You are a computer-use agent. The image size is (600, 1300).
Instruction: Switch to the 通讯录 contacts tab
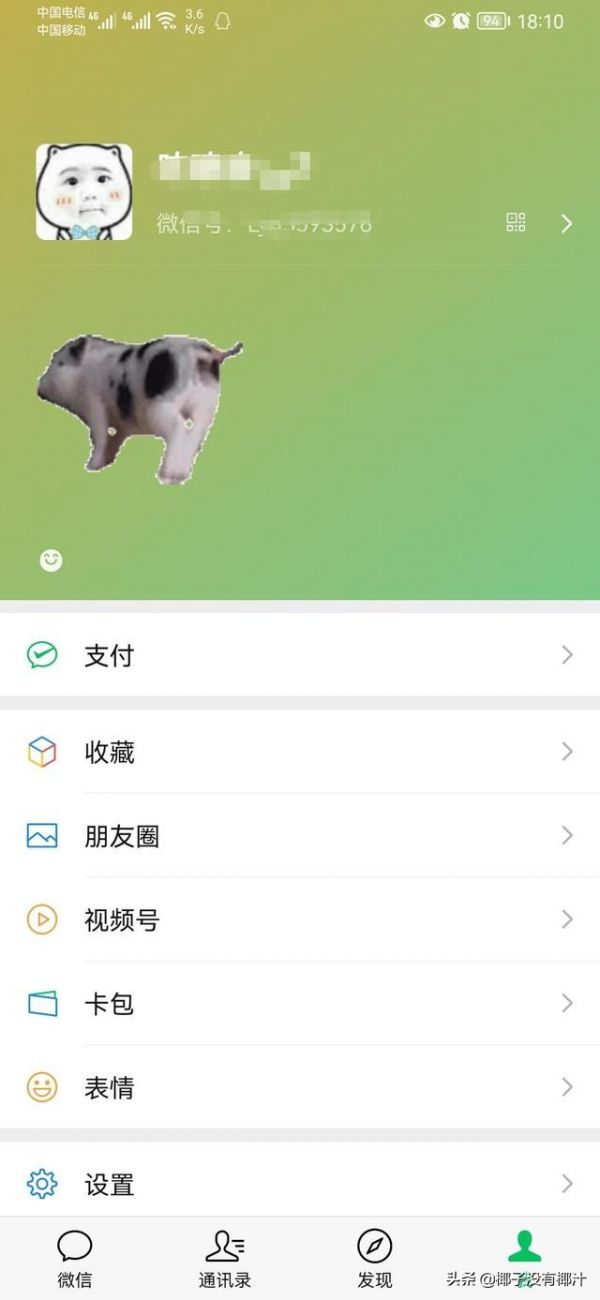225,1258
